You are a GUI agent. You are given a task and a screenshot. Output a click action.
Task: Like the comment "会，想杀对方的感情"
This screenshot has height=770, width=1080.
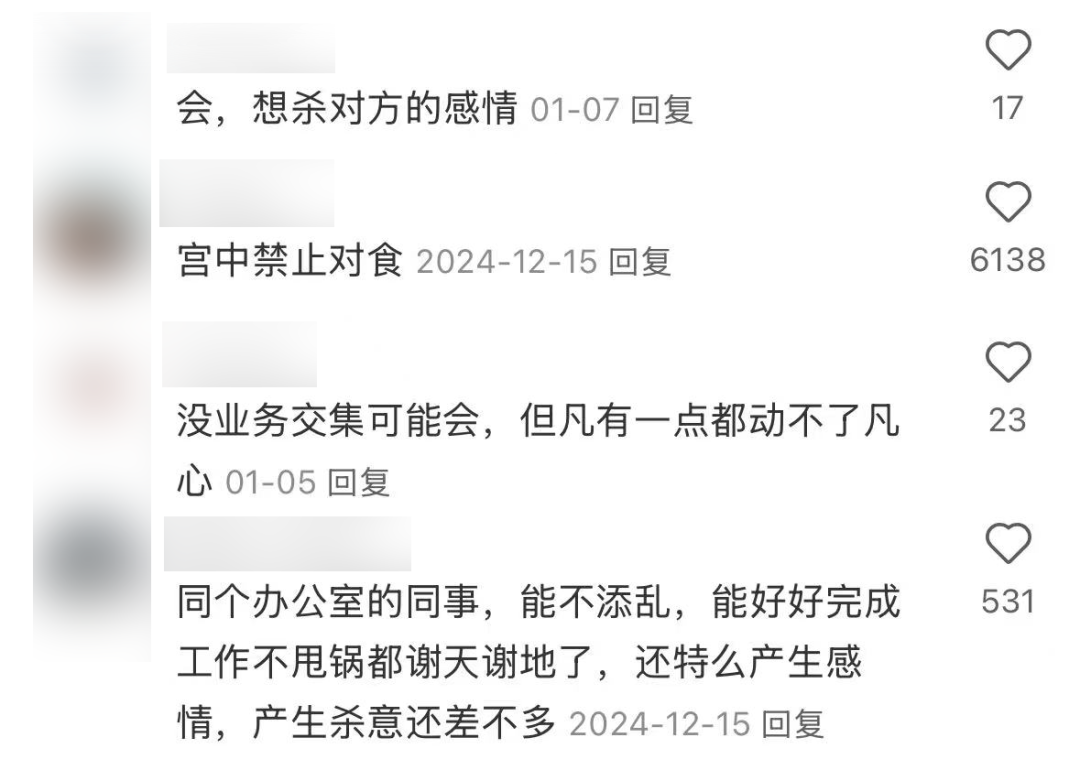(1007, 50)
